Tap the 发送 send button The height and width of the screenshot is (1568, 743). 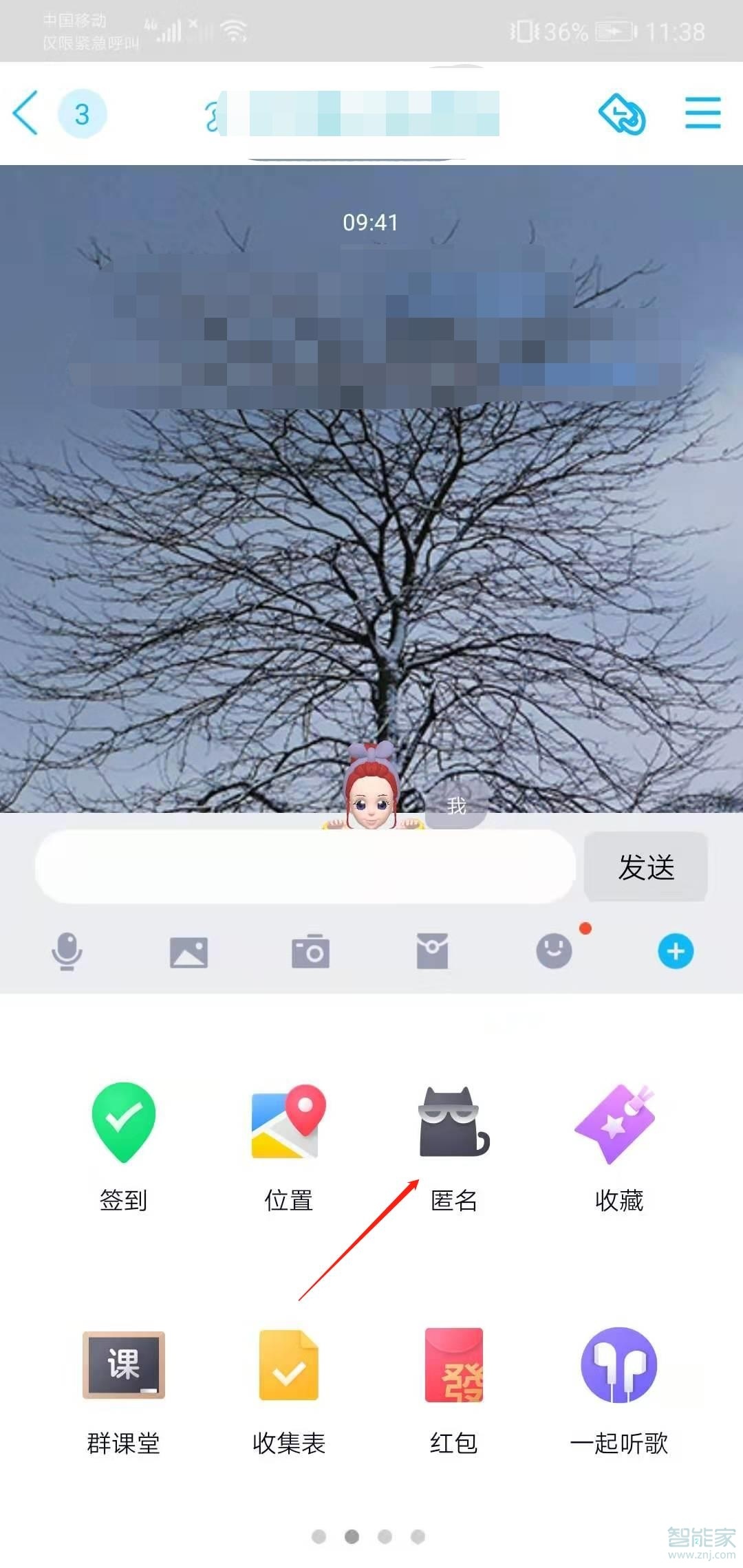pyautogui.click(x=645, y=867)
